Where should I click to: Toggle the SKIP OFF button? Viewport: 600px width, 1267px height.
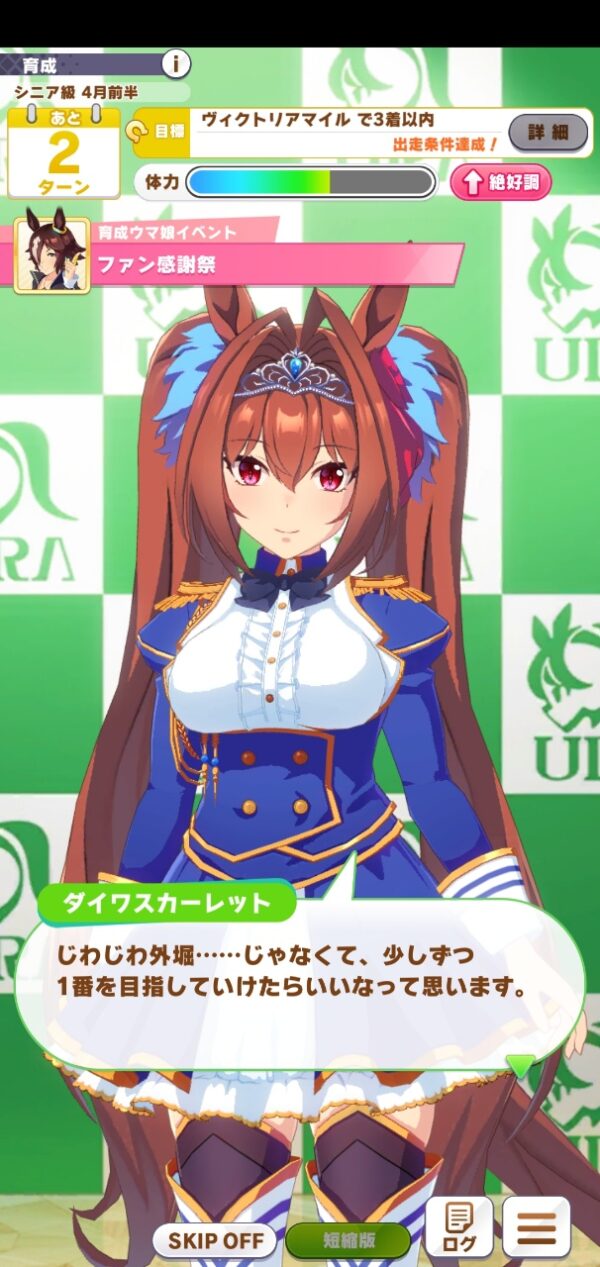pyautogui.click(x=215, y=1240)
